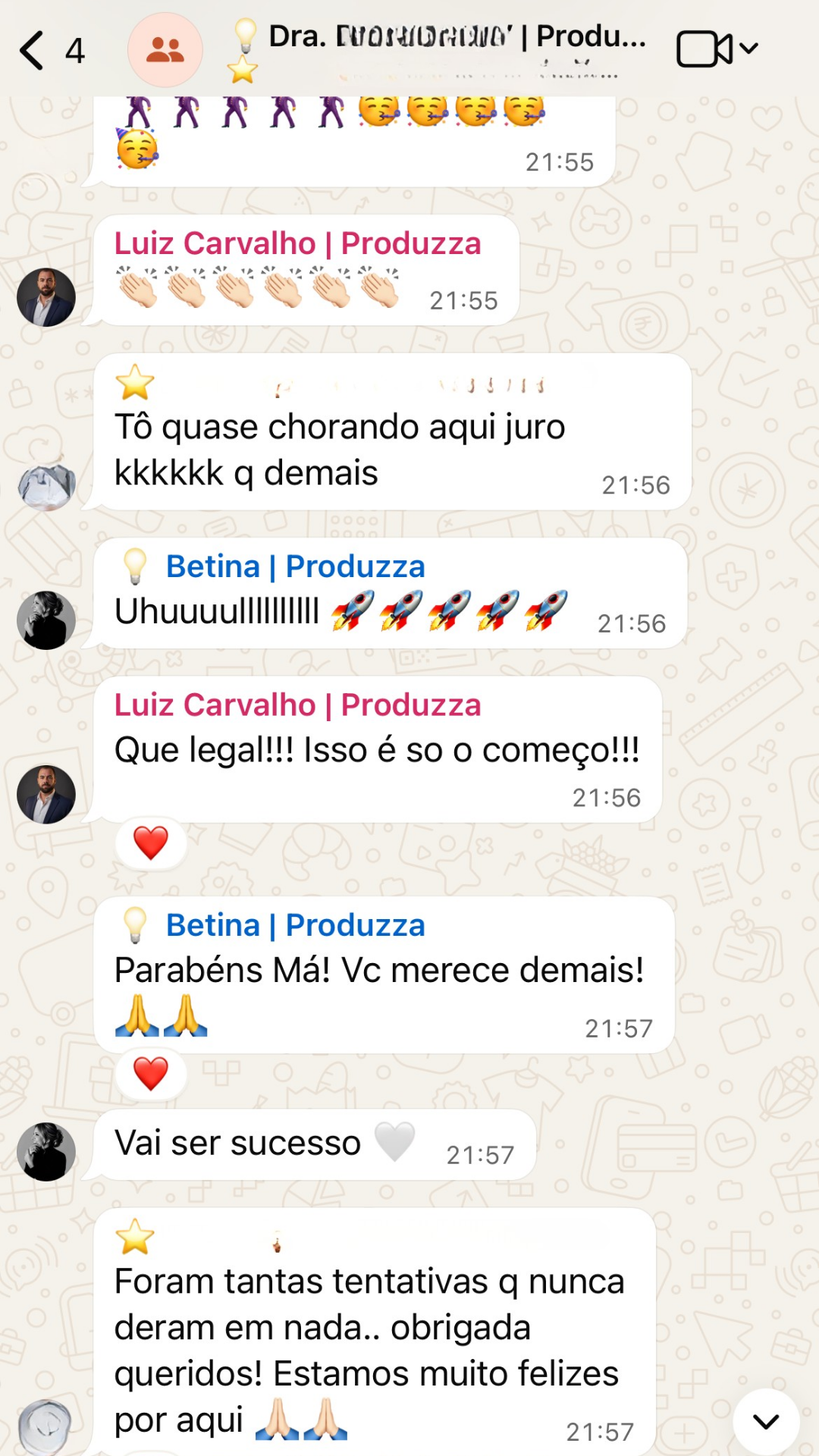View the heart reaction under 'Que legal!!!' message

tap(151, 843)
